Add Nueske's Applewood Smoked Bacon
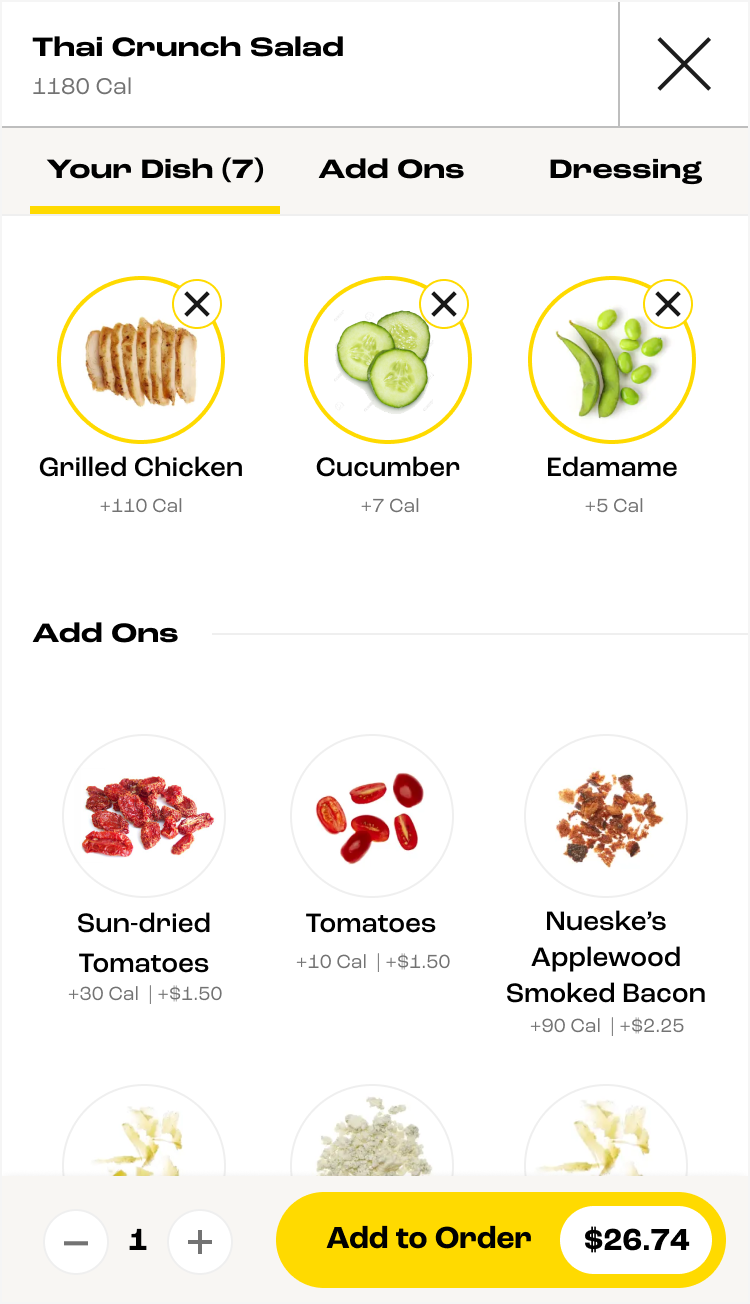The image size is (750, 1304). 605,817
